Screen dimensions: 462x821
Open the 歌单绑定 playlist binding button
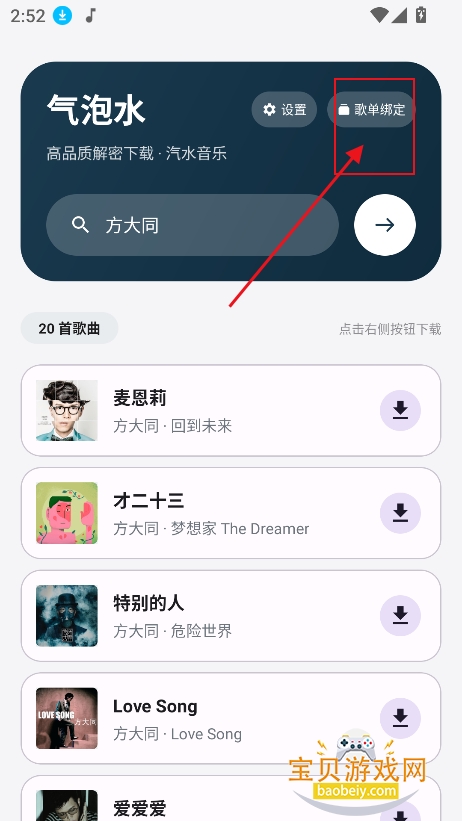point(371,109)
